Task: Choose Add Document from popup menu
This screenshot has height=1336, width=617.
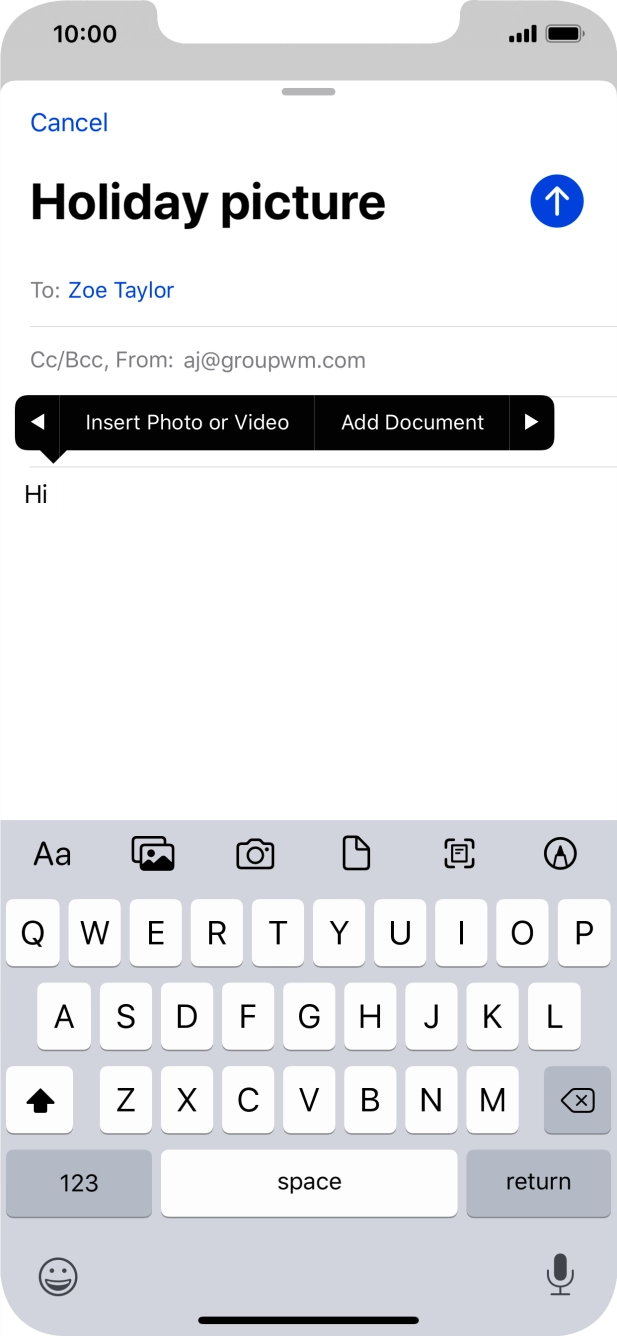Action: pyautogui.click(x=412, y=423)
